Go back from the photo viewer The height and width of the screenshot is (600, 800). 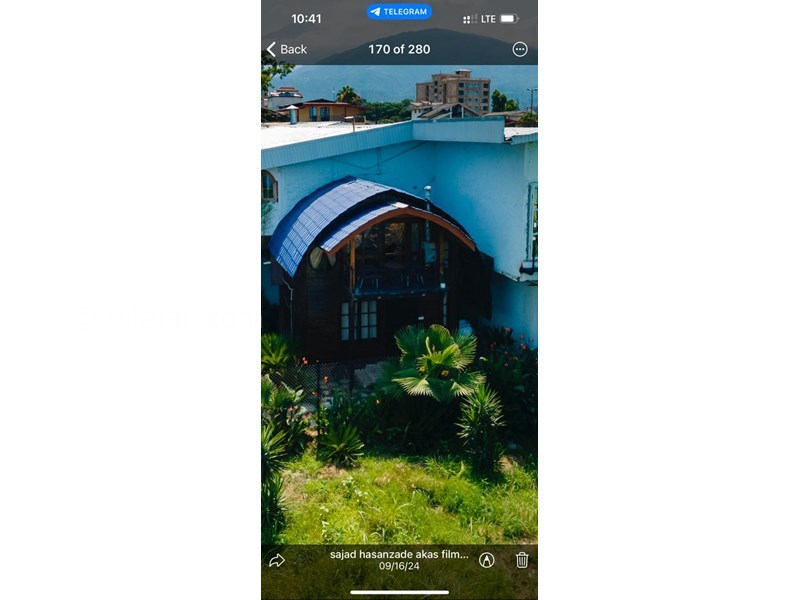286,49
